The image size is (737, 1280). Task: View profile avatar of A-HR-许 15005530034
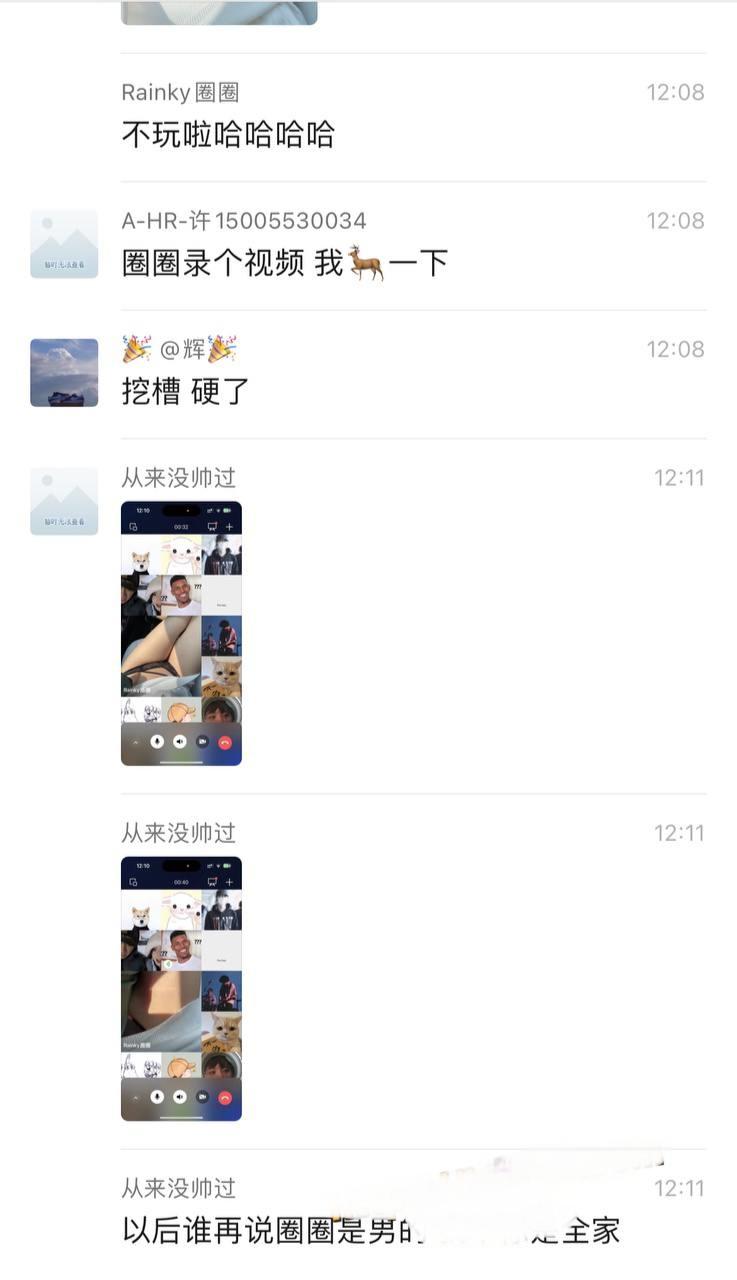(x=64, y=244)
